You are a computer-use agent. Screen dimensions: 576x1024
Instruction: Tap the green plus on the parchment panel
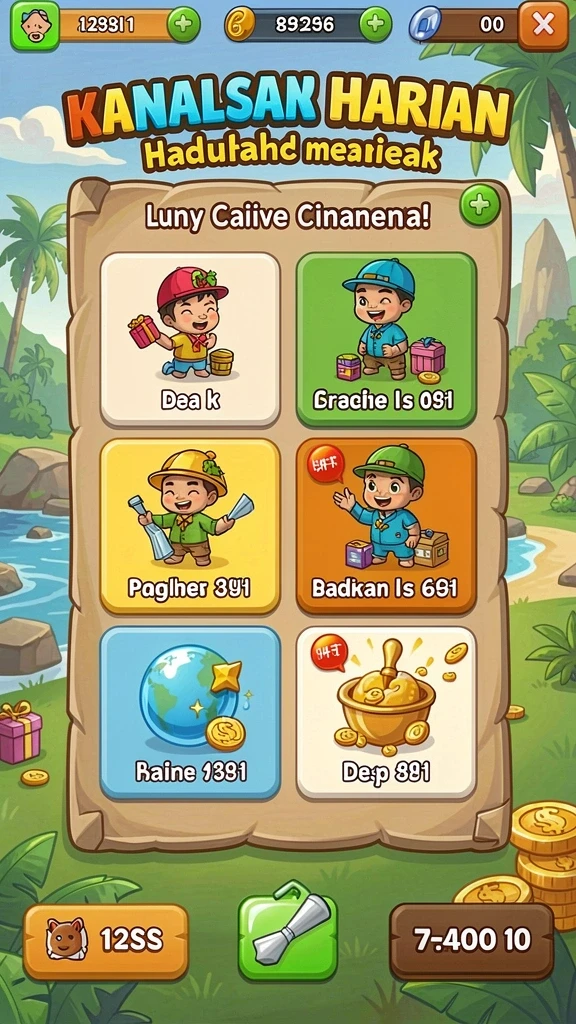(x=480, y=206)
